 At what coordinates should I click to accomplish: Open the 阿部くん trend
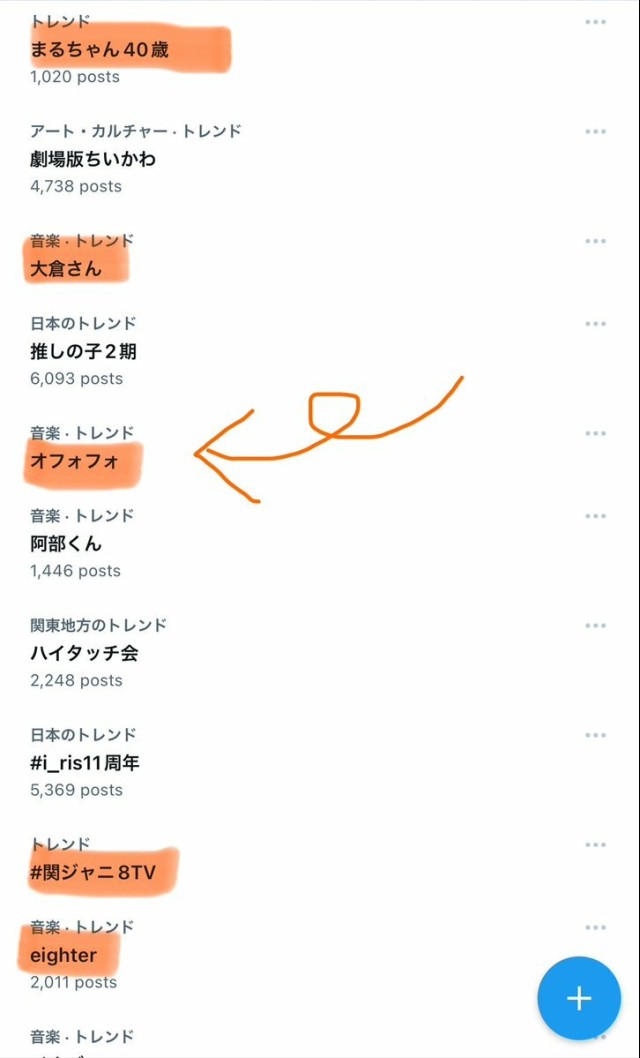coord(66,544)
